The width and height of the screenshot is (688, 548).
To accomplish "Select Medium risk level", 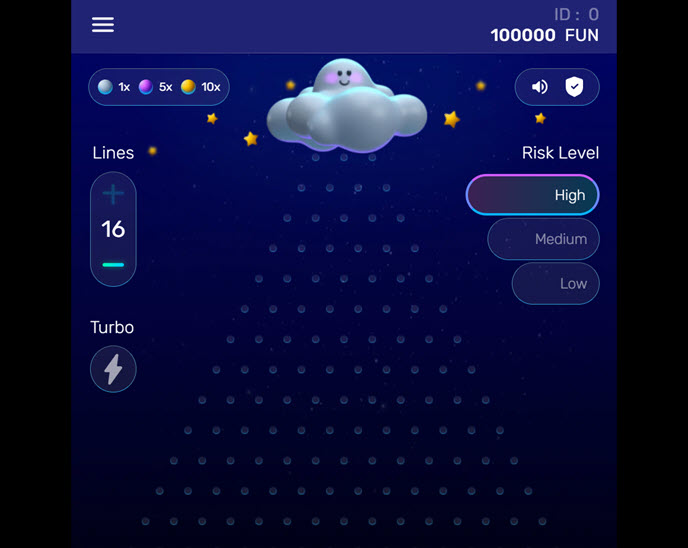I will pyautogui.click(x=544, y=239).
